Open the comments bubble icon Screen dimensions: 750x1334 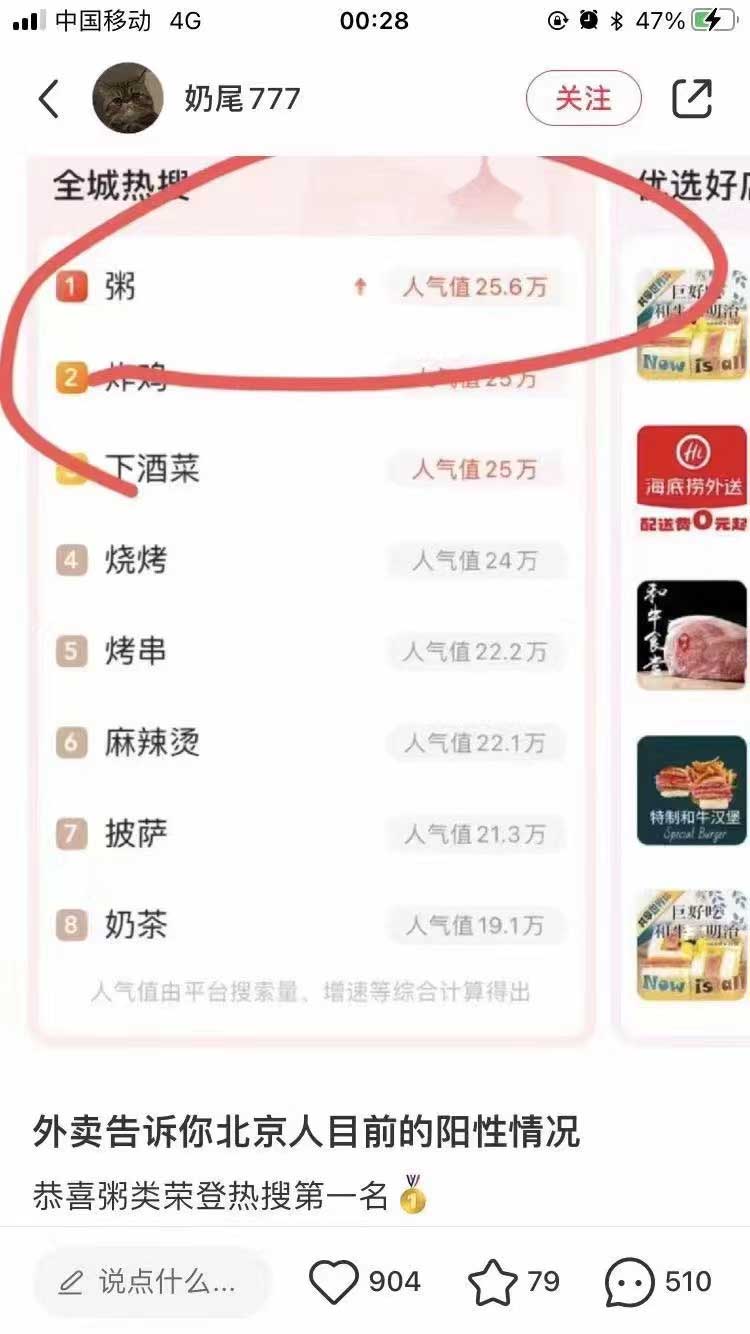coord(630,1283)
